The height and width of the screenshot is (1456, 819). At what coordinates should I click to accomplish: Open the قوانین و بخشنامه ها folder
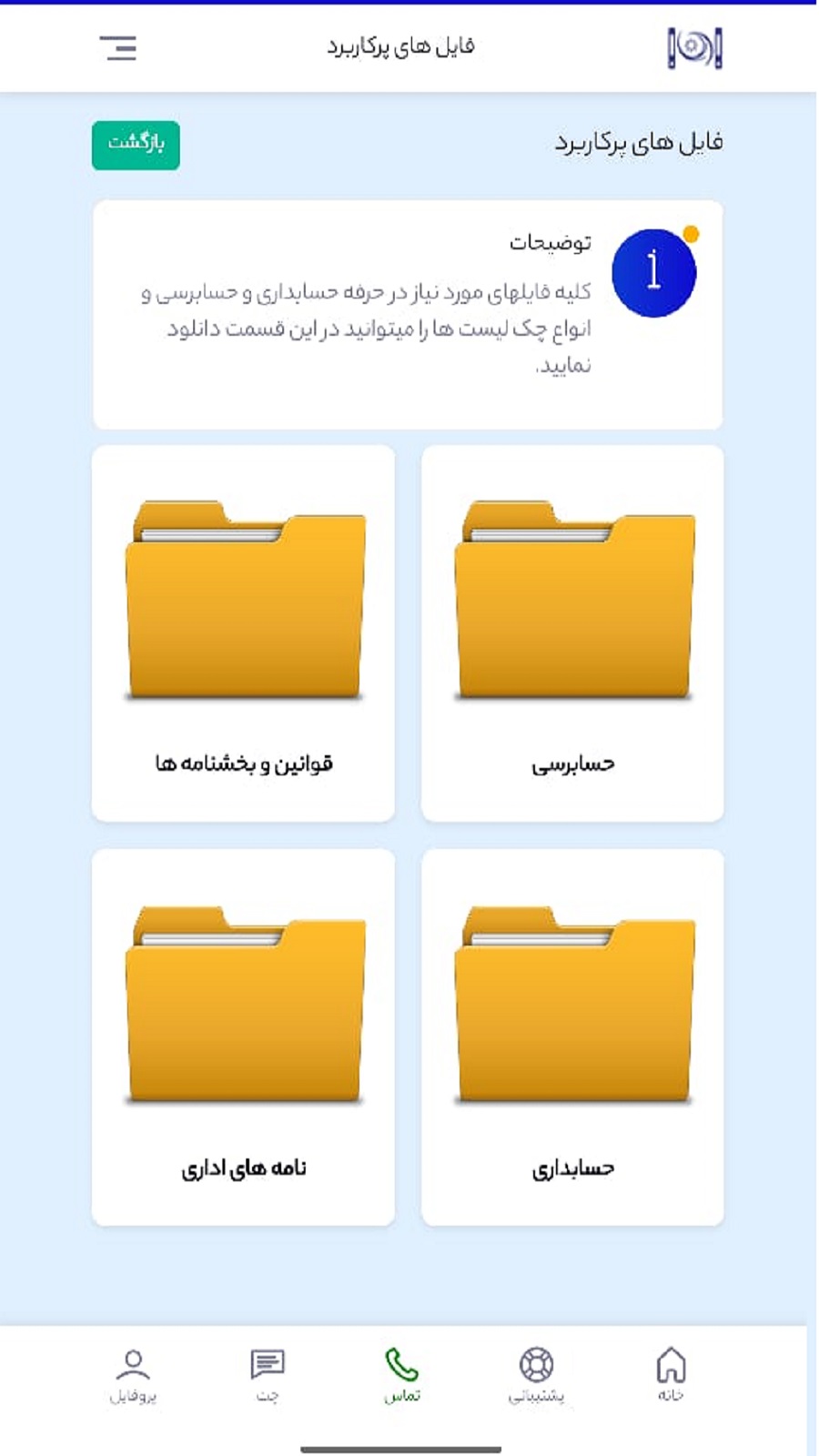point(243,632)
